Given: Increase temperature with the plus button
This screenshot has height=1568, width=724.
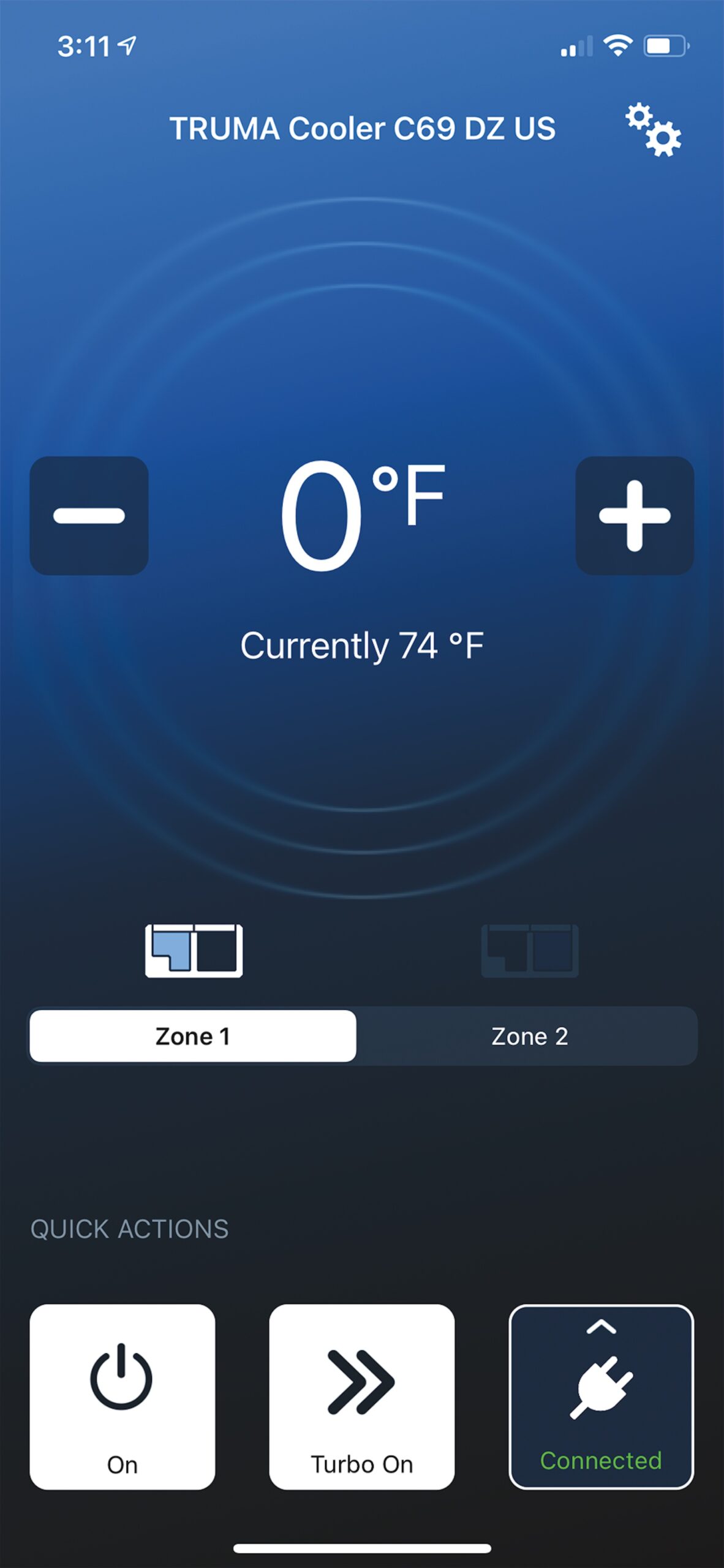Looking at the screenshot, I should [x=635, y=516].
